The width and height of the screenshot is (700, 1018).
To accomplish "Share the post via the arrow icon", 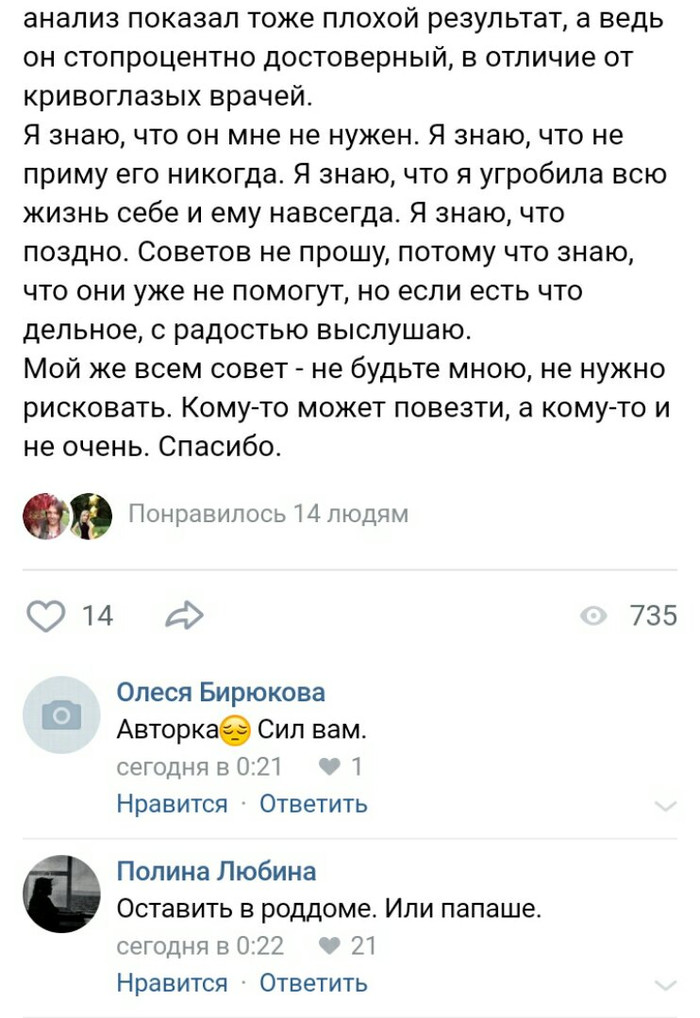I will pyautogui.click(x=183, y=617).
